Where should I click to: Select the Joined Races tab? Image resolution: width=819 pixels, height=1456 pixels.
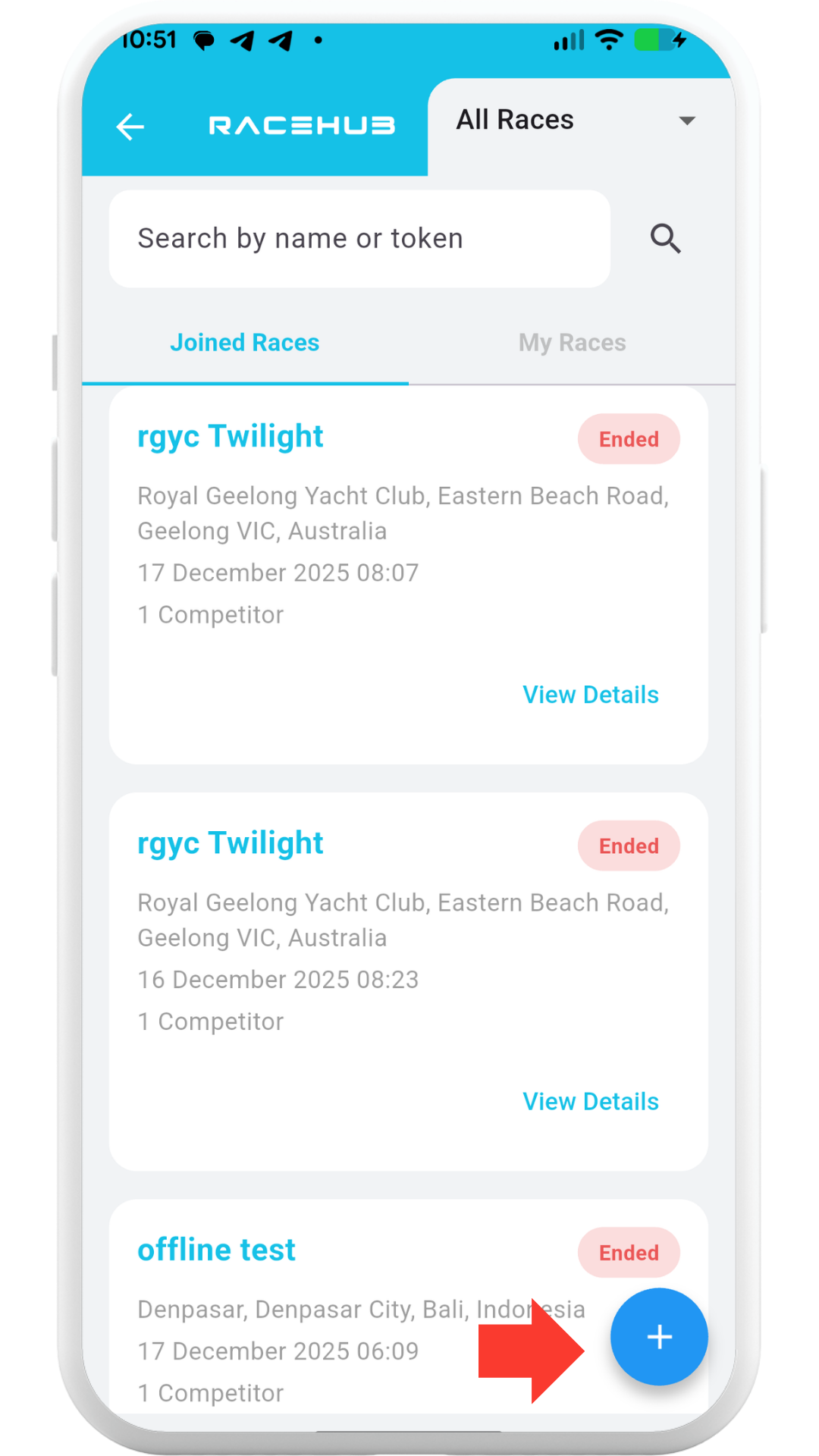(245, 343)
